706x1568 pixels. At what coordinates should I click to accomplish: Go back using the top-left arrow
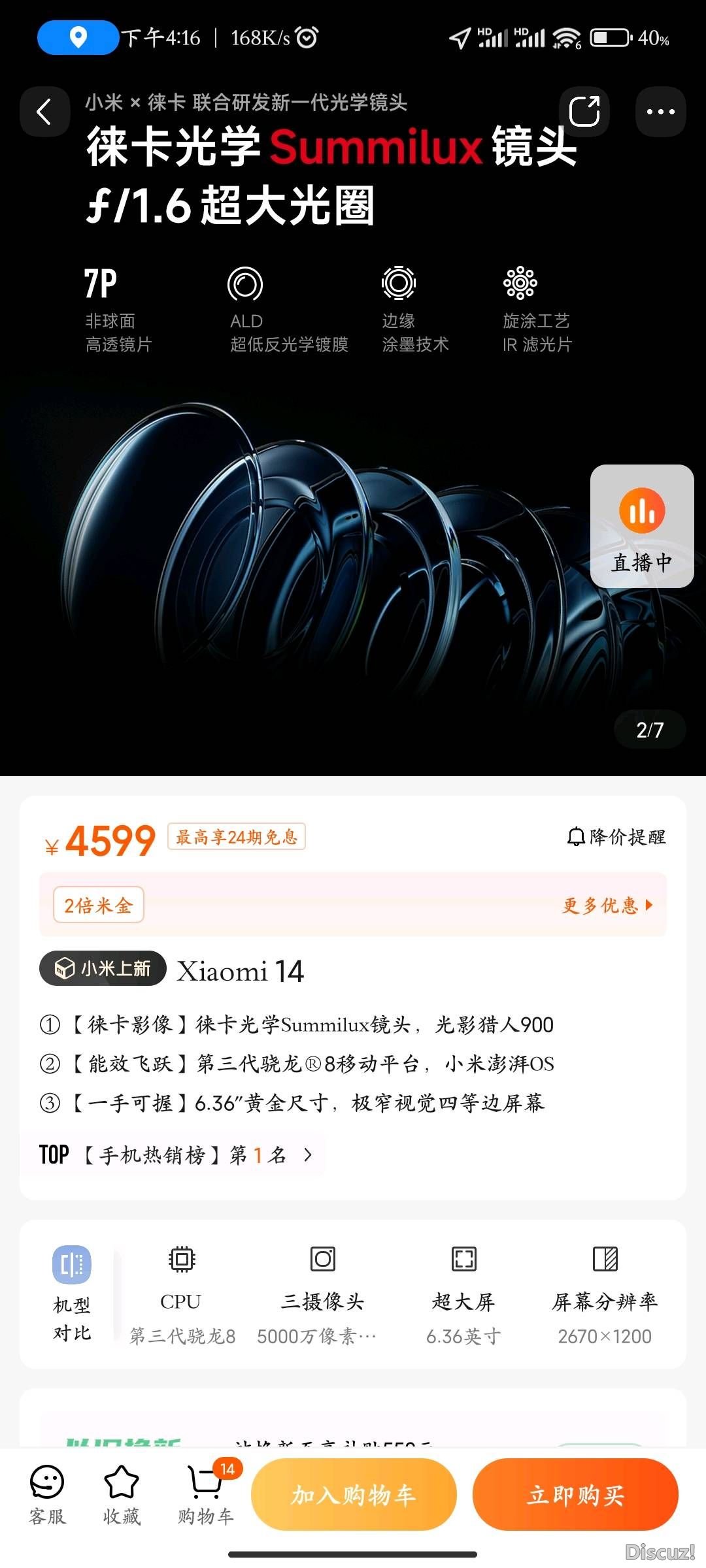(x=44, y=112)
